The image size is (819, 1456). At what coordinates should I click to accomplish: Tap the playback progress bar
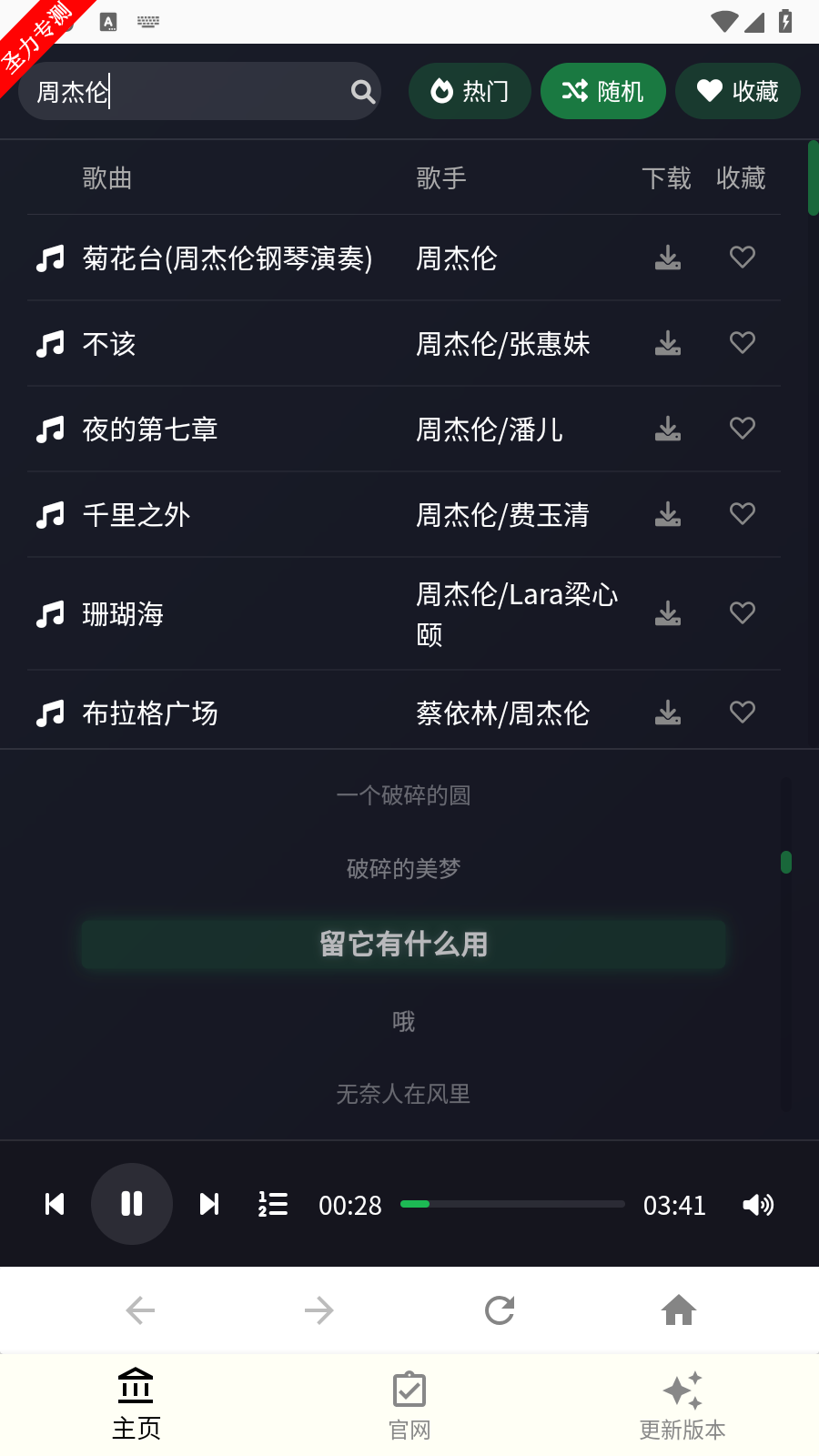tap(512, 1204)
